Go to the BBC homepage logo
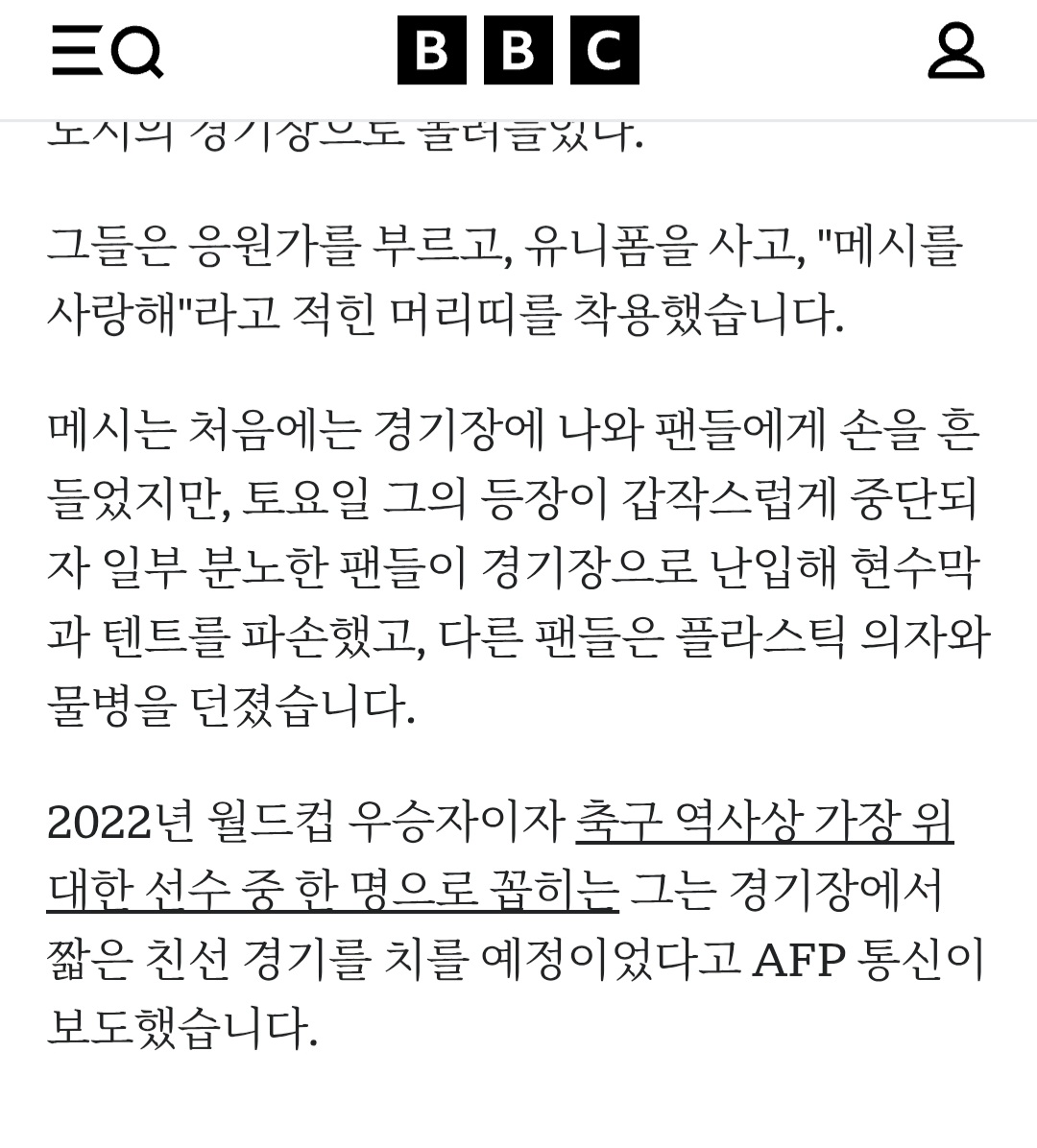 518,51
